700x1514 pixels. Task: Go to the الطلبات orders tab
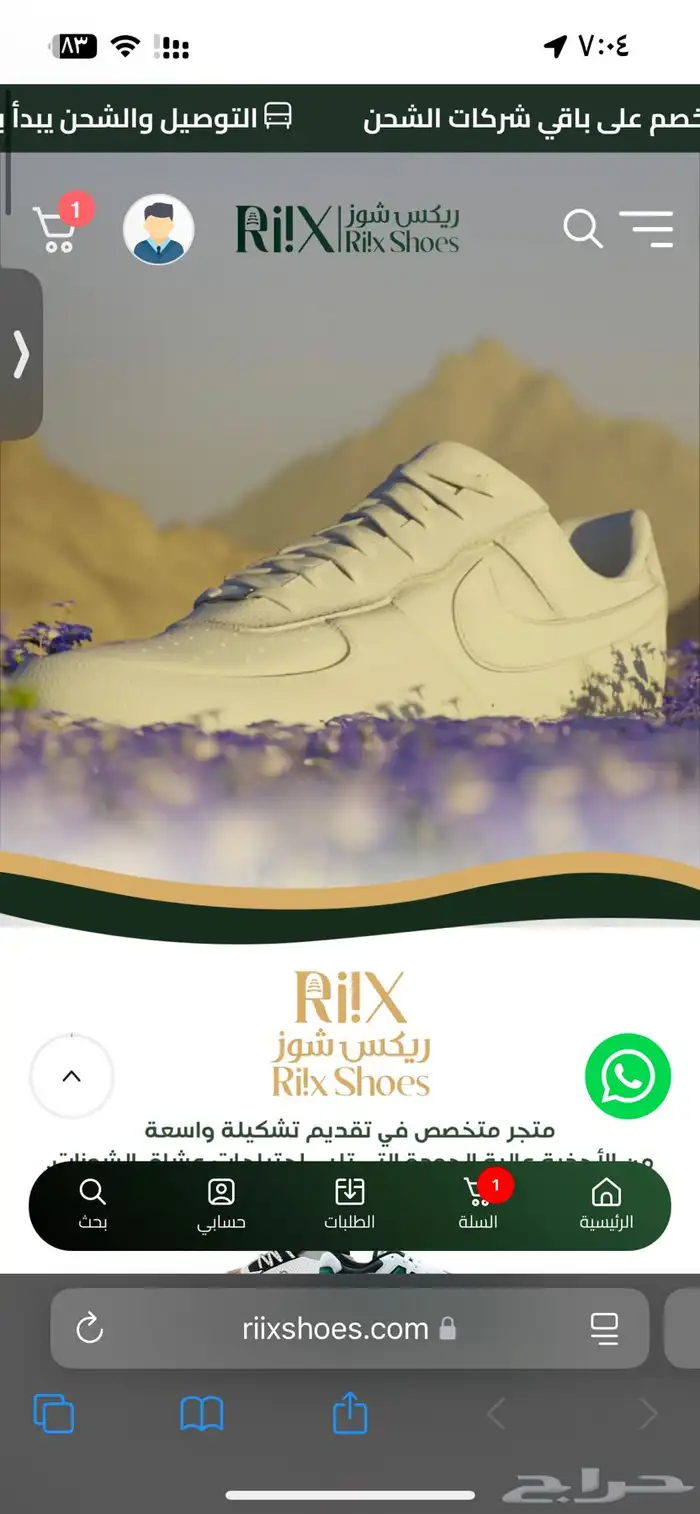tap(349, 1204)
